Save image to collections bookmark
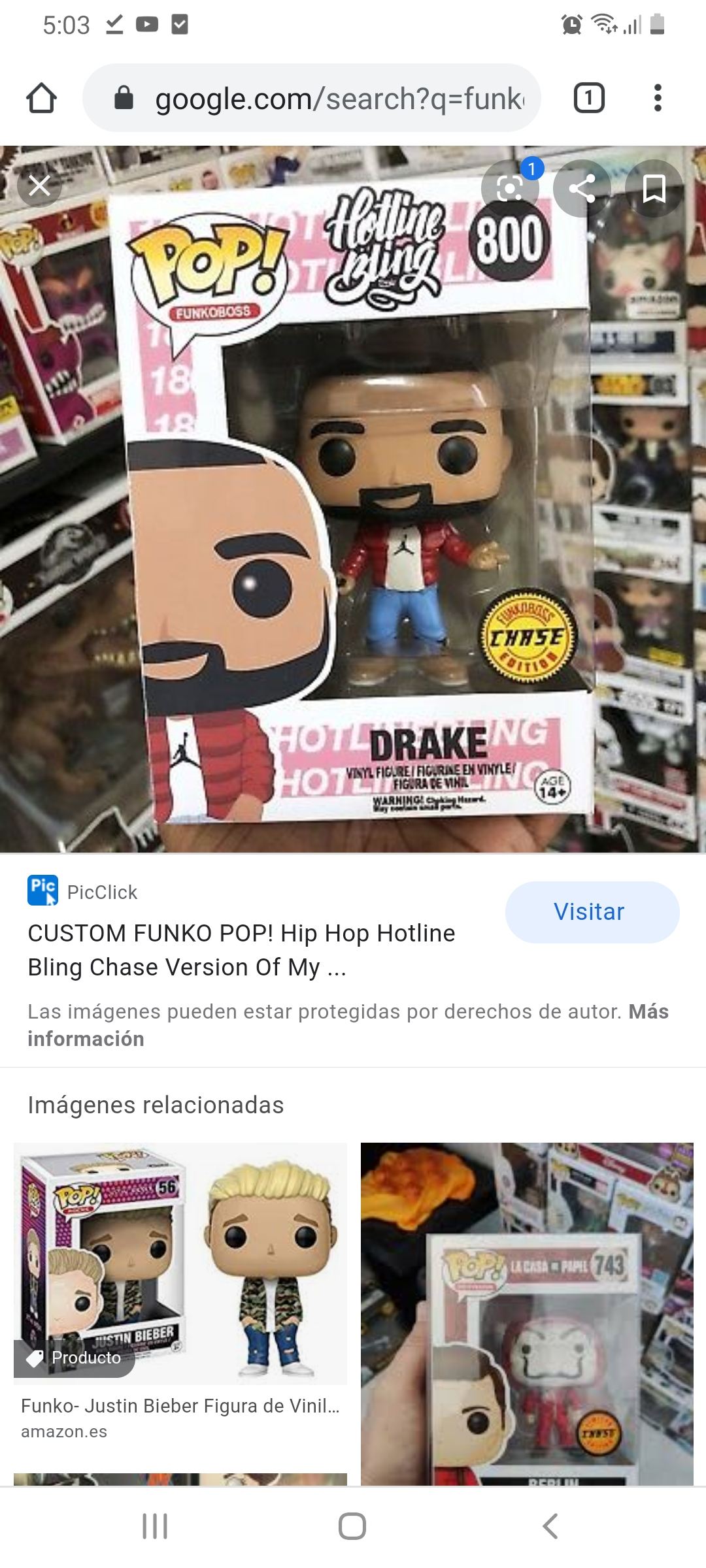This screenshot has height=1568, width=706. point(654,189)
